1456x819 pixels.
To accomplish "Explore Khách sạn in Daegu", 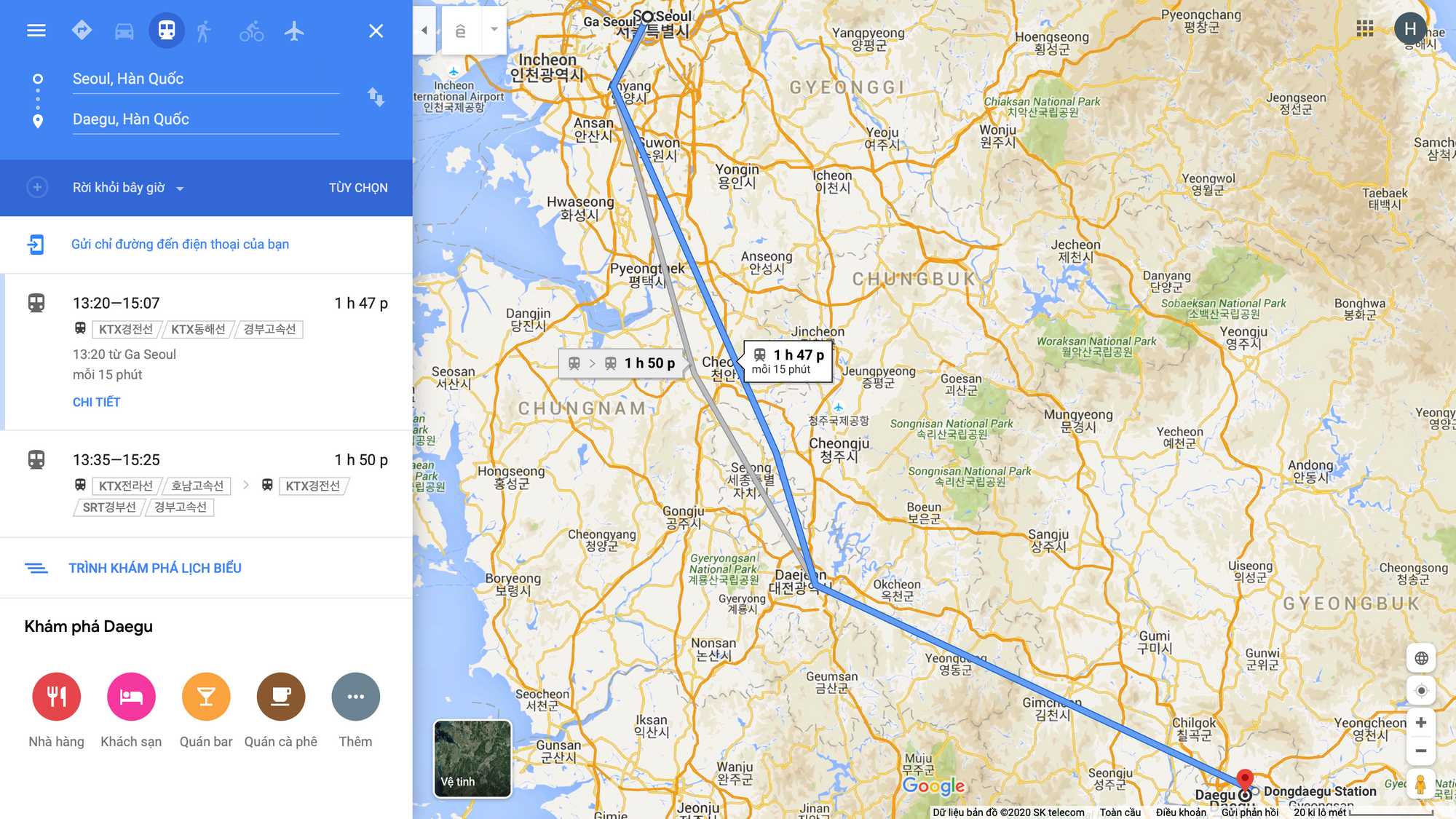I will [x=131, y=697].
